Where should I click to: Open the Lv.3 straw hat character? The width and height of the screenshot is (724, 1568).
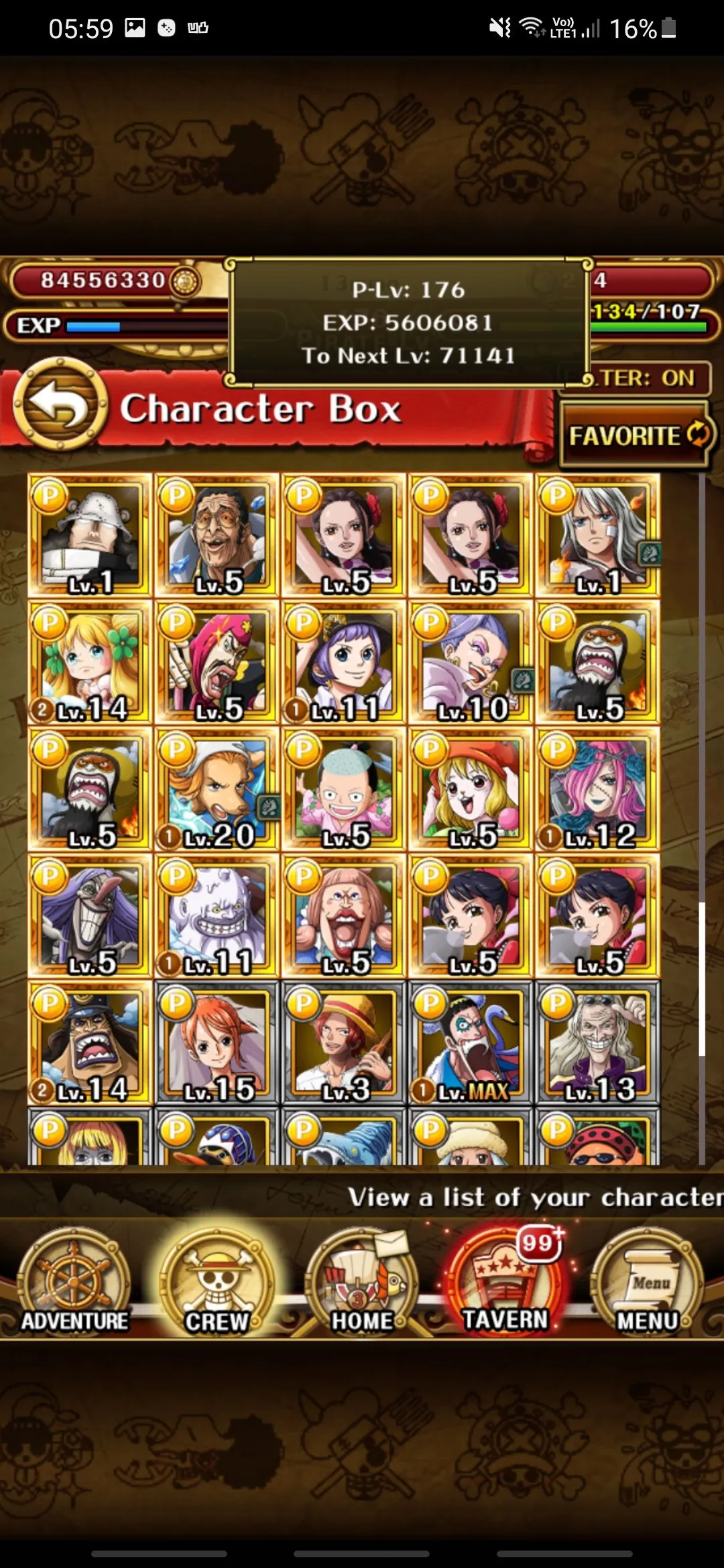point(344,1043)
